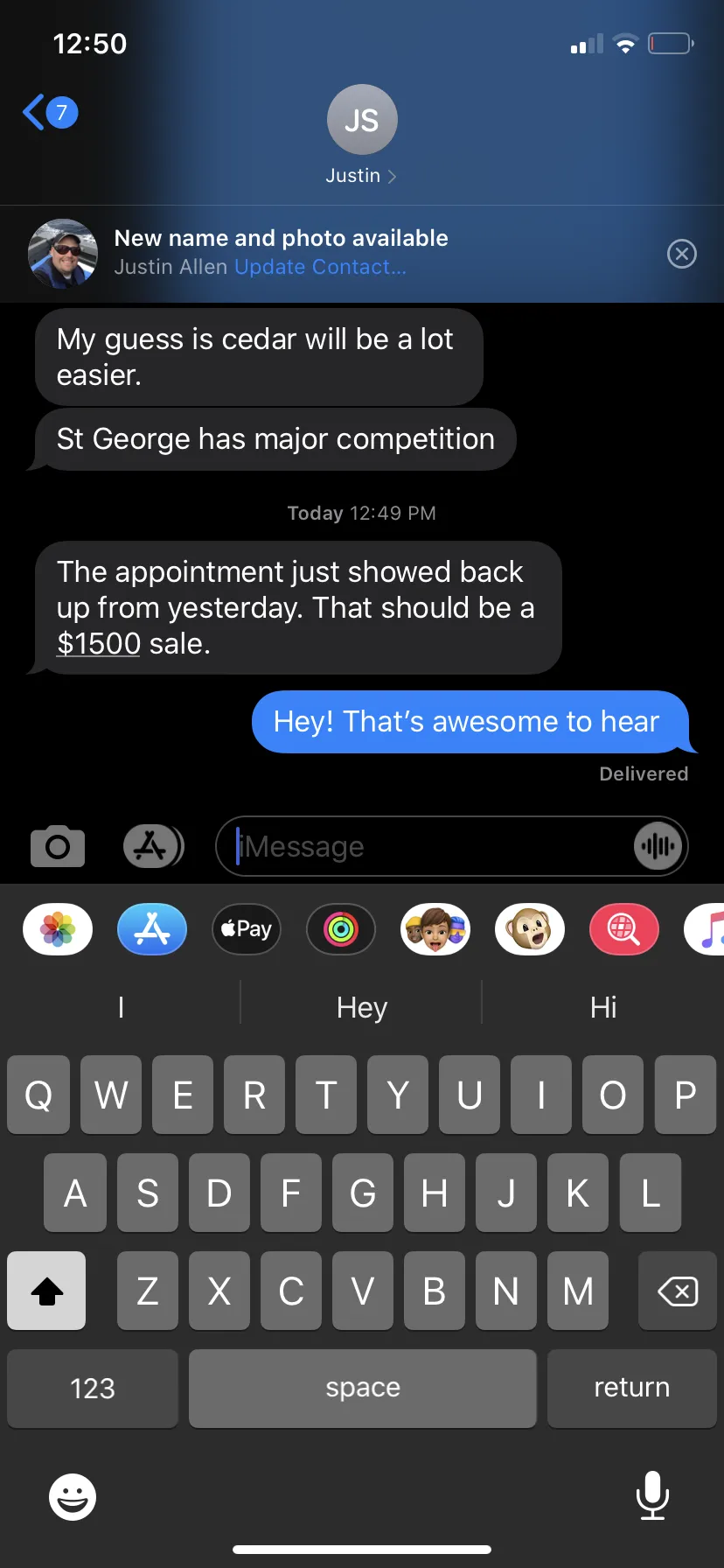The height and width of the screenshot is (1568, 724).
Task: Go back to the message list
Action: (48, 113)
